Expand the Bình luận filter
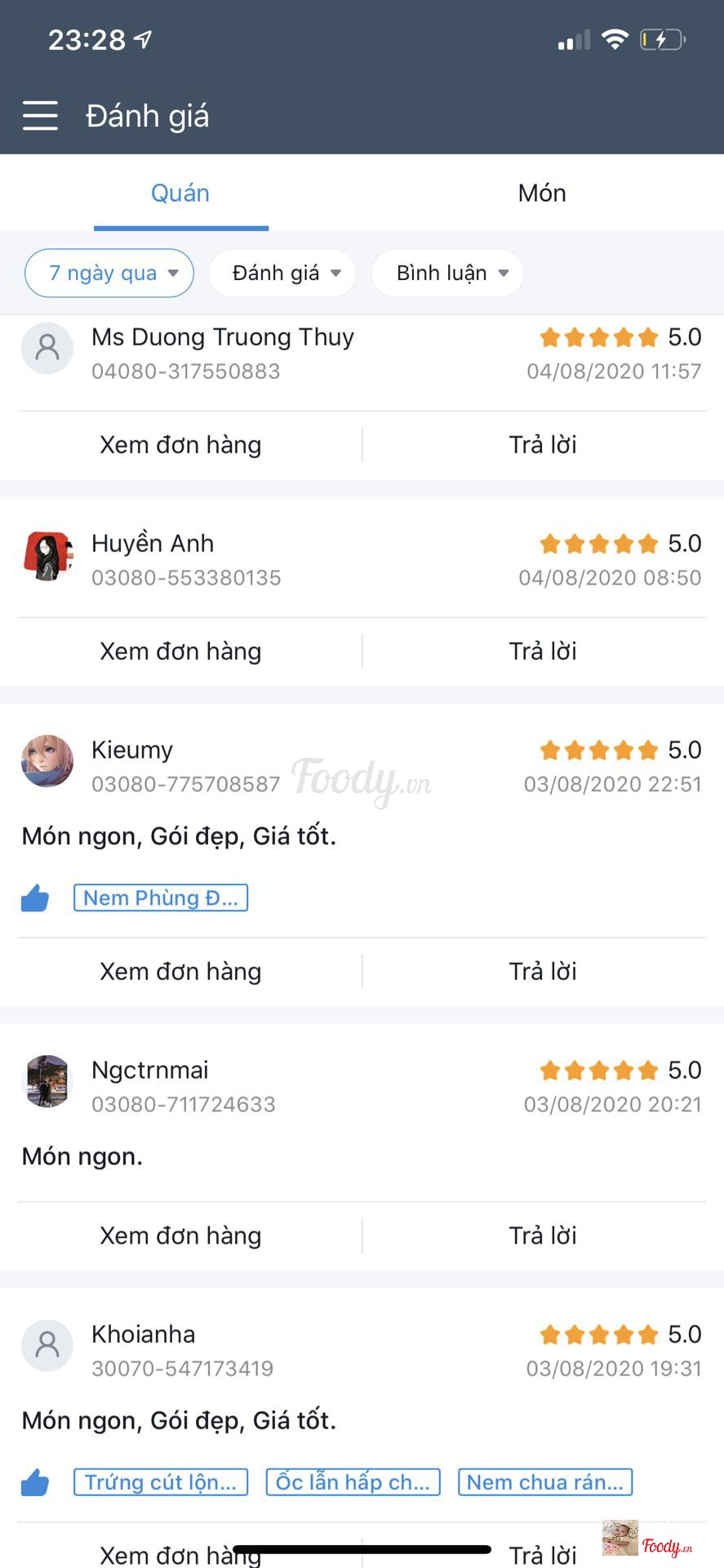 [x=447, y=273]
